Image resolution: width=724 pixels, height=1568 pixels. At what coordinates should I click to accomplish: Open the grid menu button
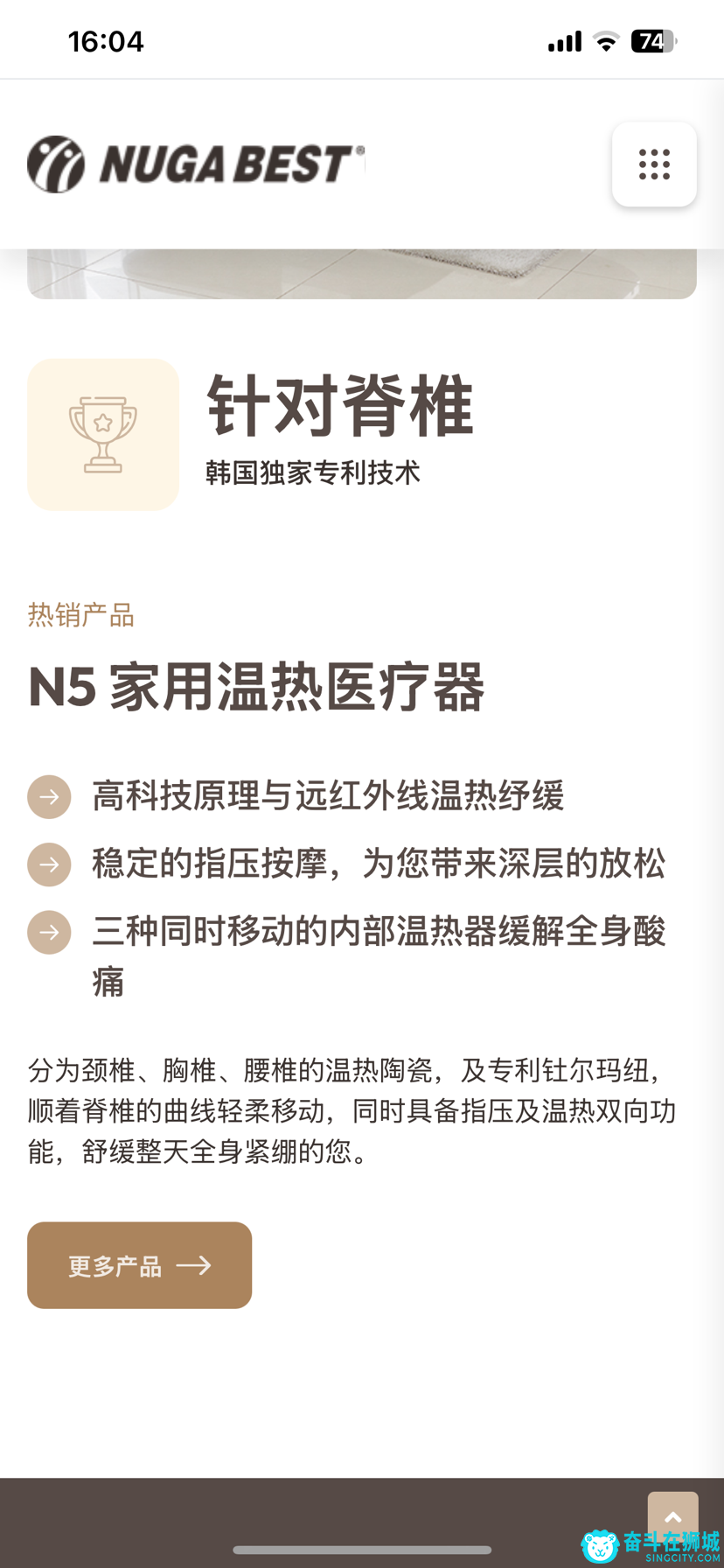(654, 164)
